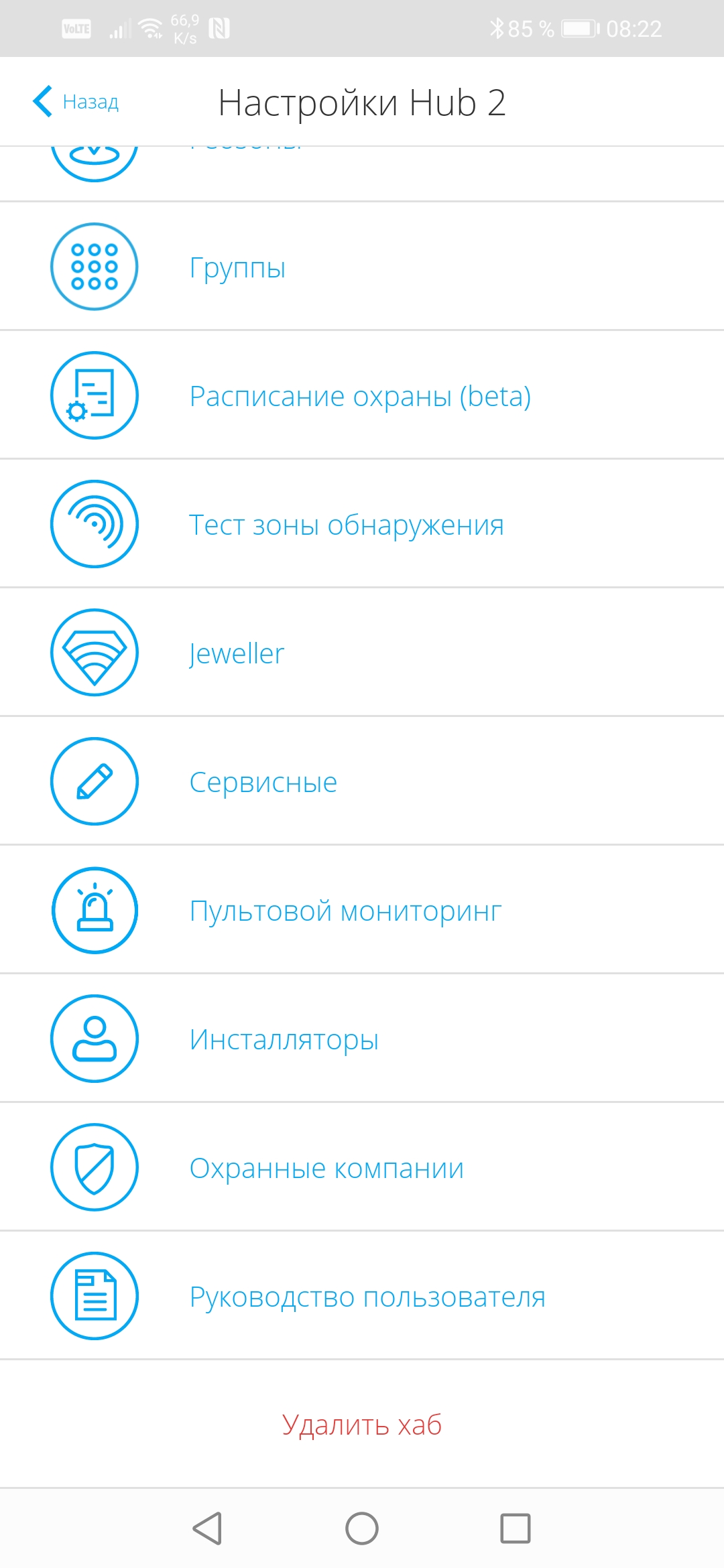724x1568 pixels.
Task: Tap the system home button
Action: (x=362, y=1528)
